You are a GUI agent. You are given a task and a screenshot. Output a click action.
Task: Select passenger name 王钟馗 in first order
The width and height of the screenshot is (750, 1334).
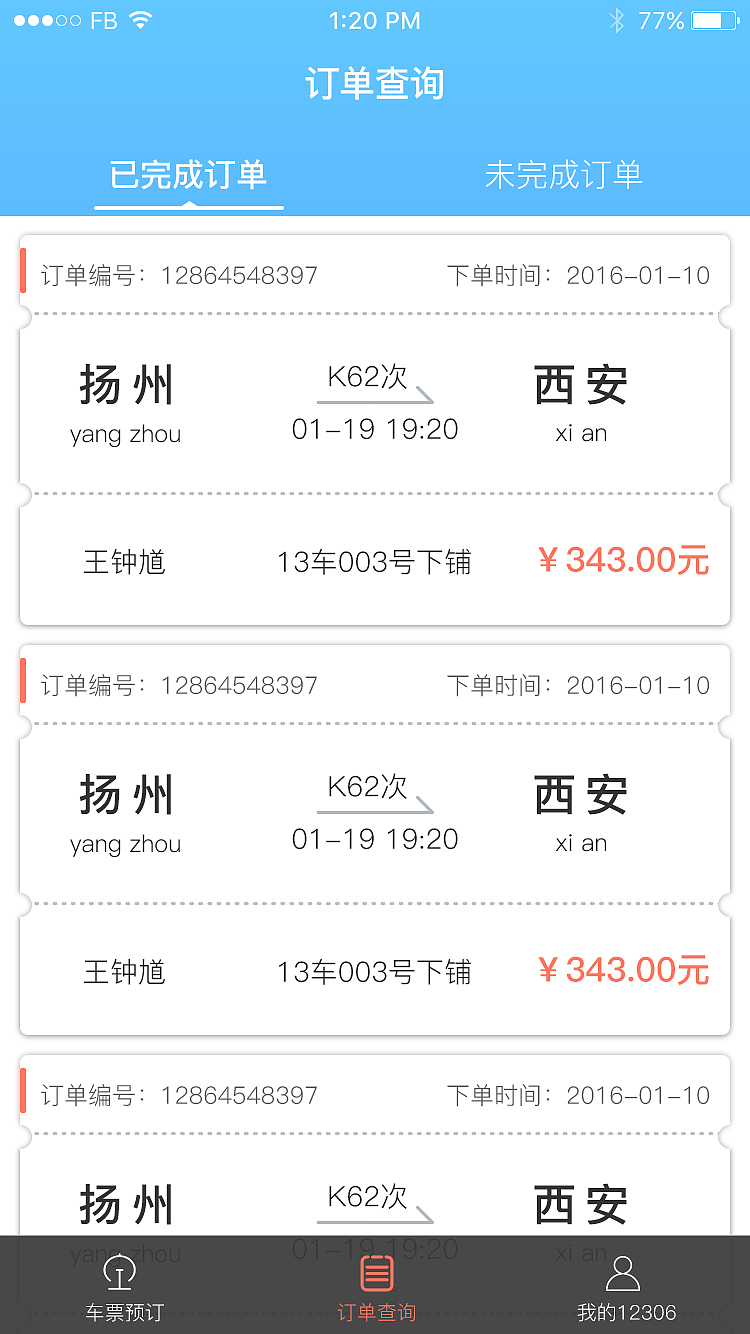click(x=127, y=562)
